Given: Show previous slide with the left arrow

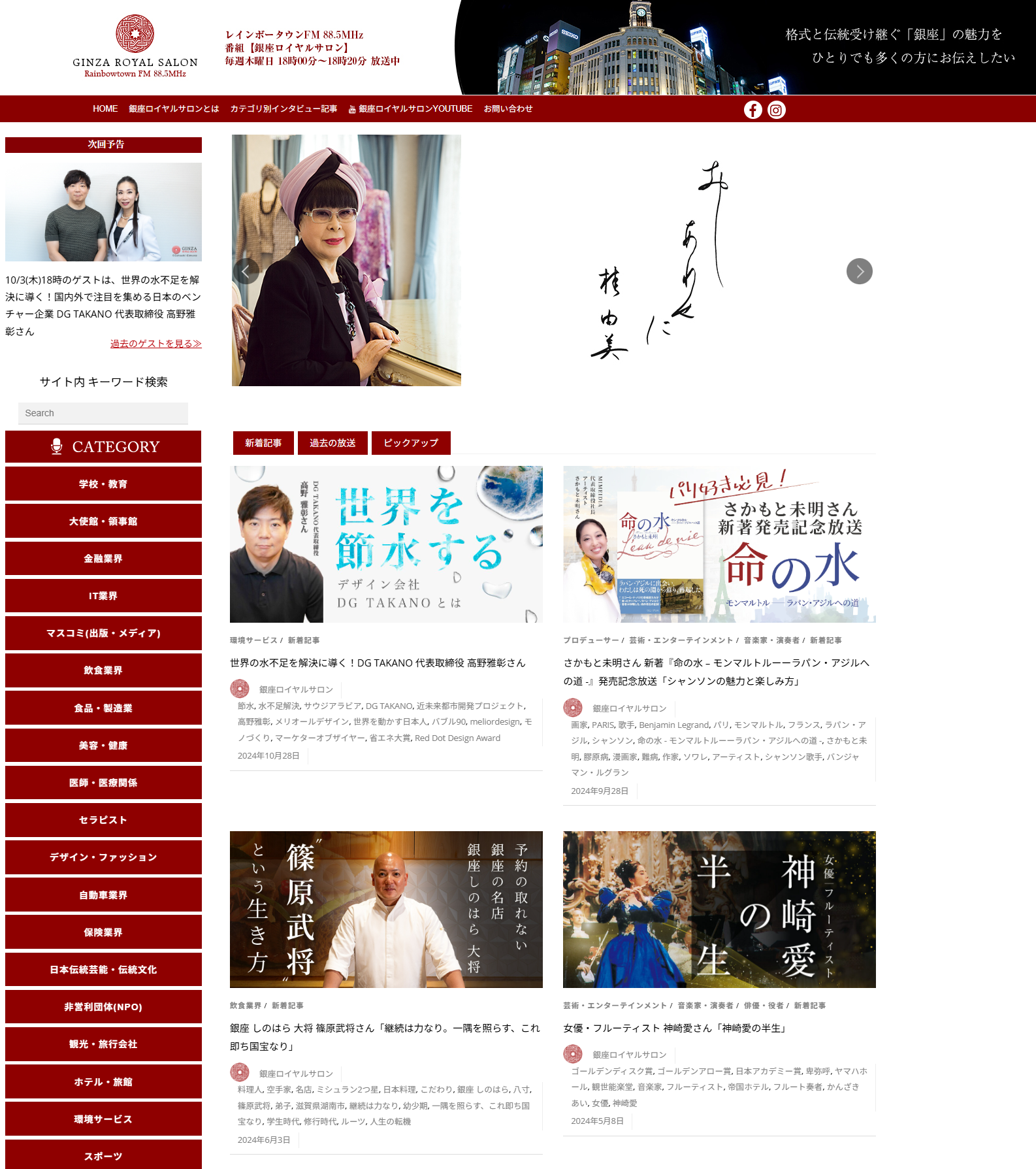Looking at the screenshot, I should click(x=246, y=271).
